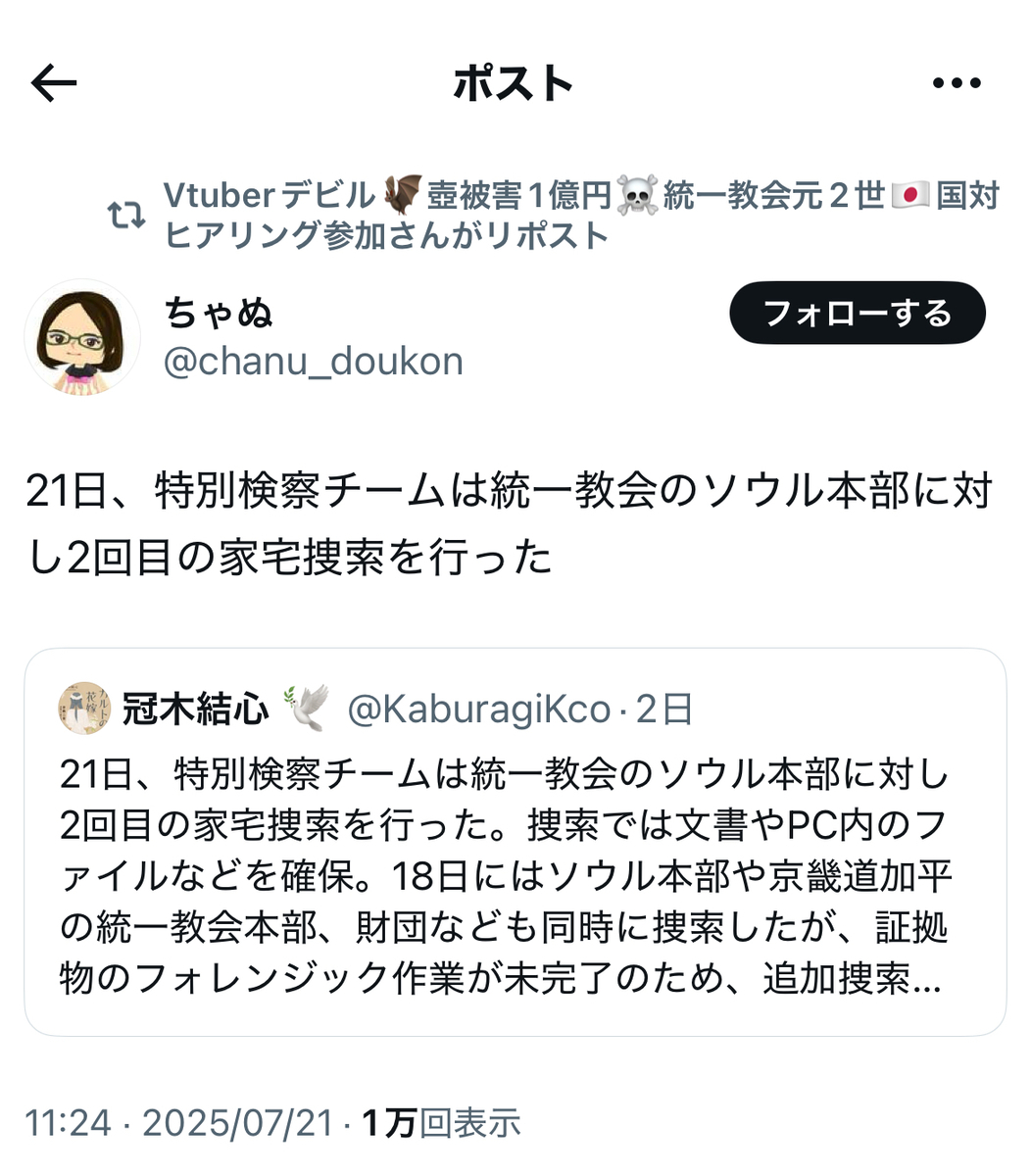Follow ちゃぬ with the フォローする button
1031x1176 pixels.
857,314
